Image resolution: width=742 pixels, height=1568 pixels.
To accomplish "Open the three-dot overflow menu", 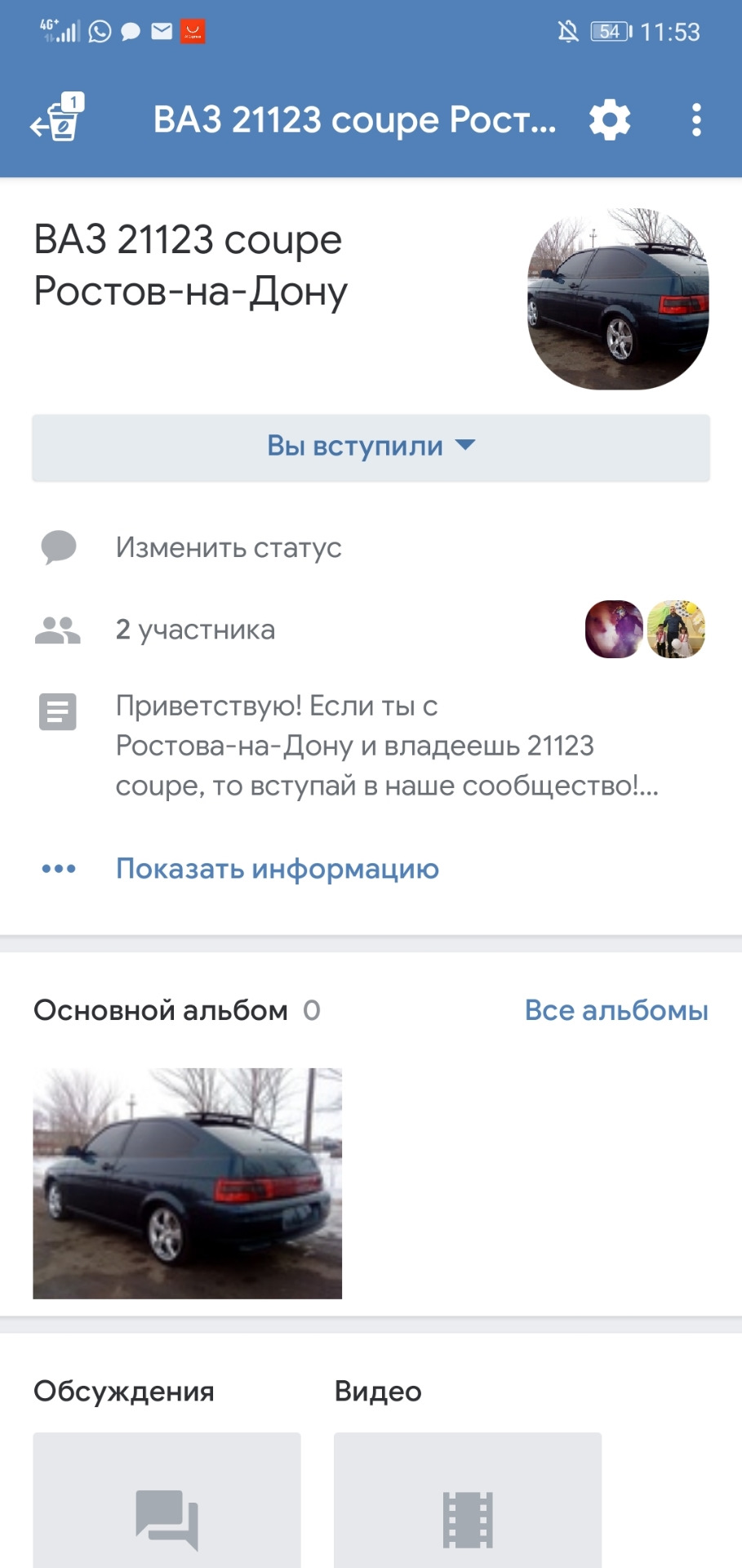I will point(695,121).
